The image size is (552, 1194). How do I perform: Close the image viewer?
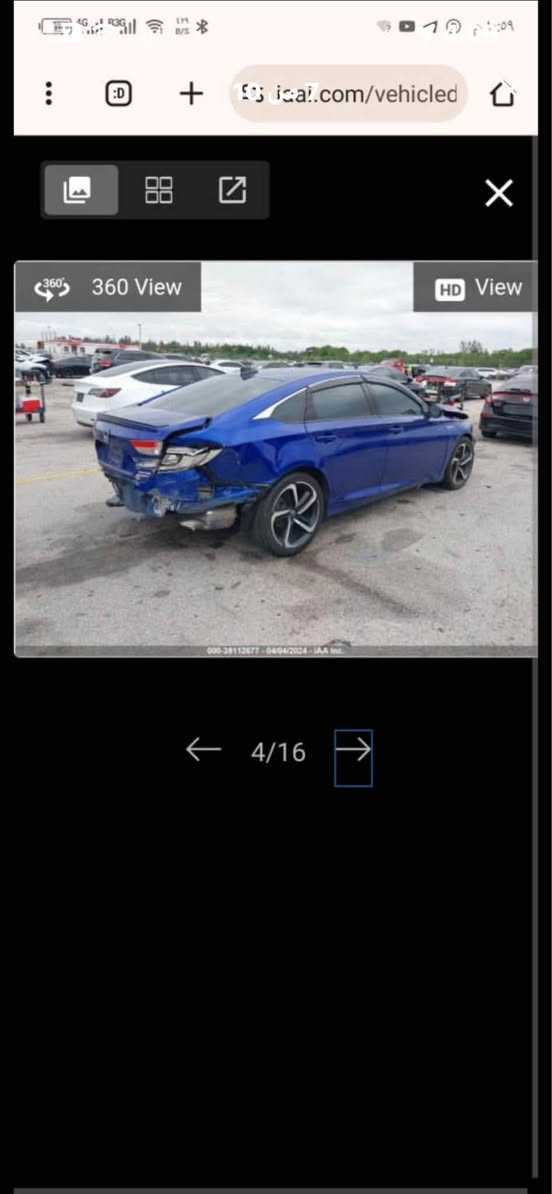pos(499,193)
